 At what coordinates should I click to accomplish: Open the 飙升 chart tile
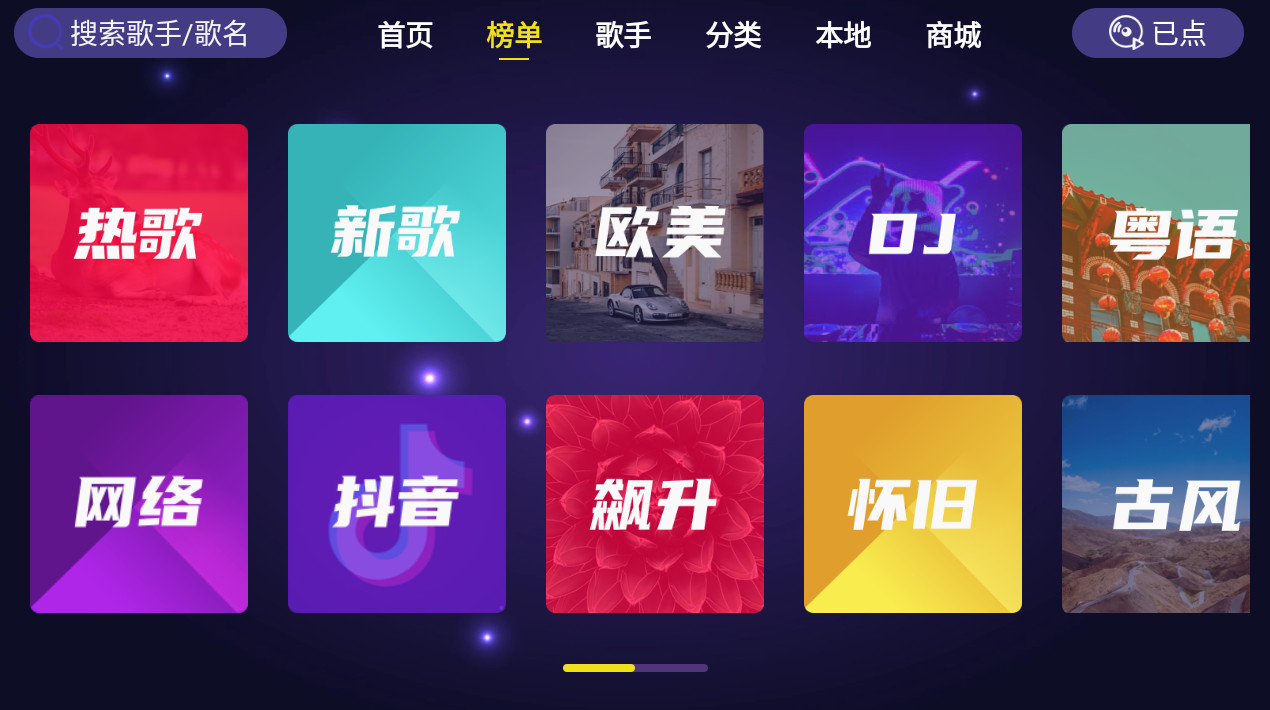pos(655,504)
